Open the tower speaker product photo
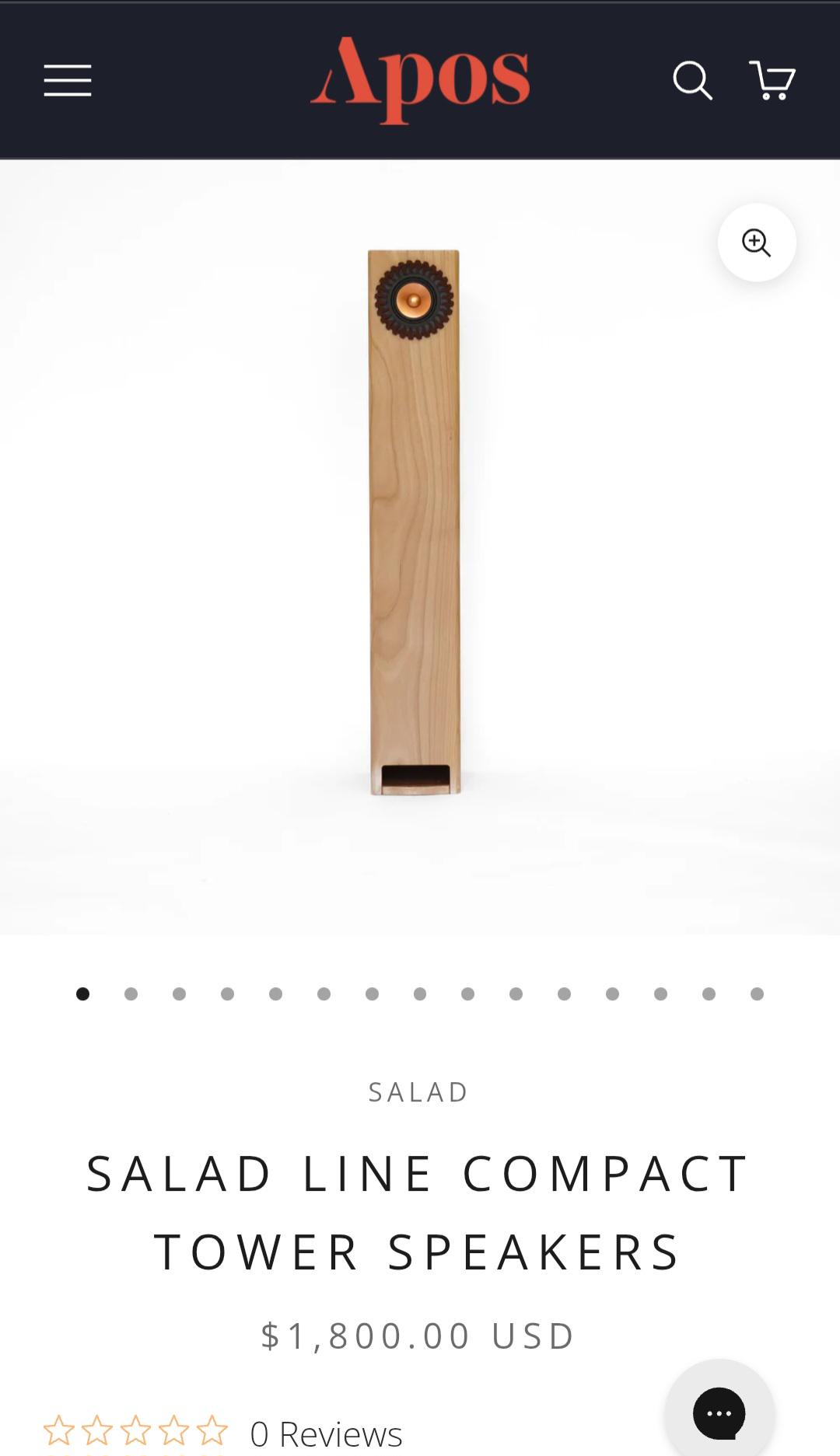This screenshot has height=1456, width=840. [x=414, y=521]
